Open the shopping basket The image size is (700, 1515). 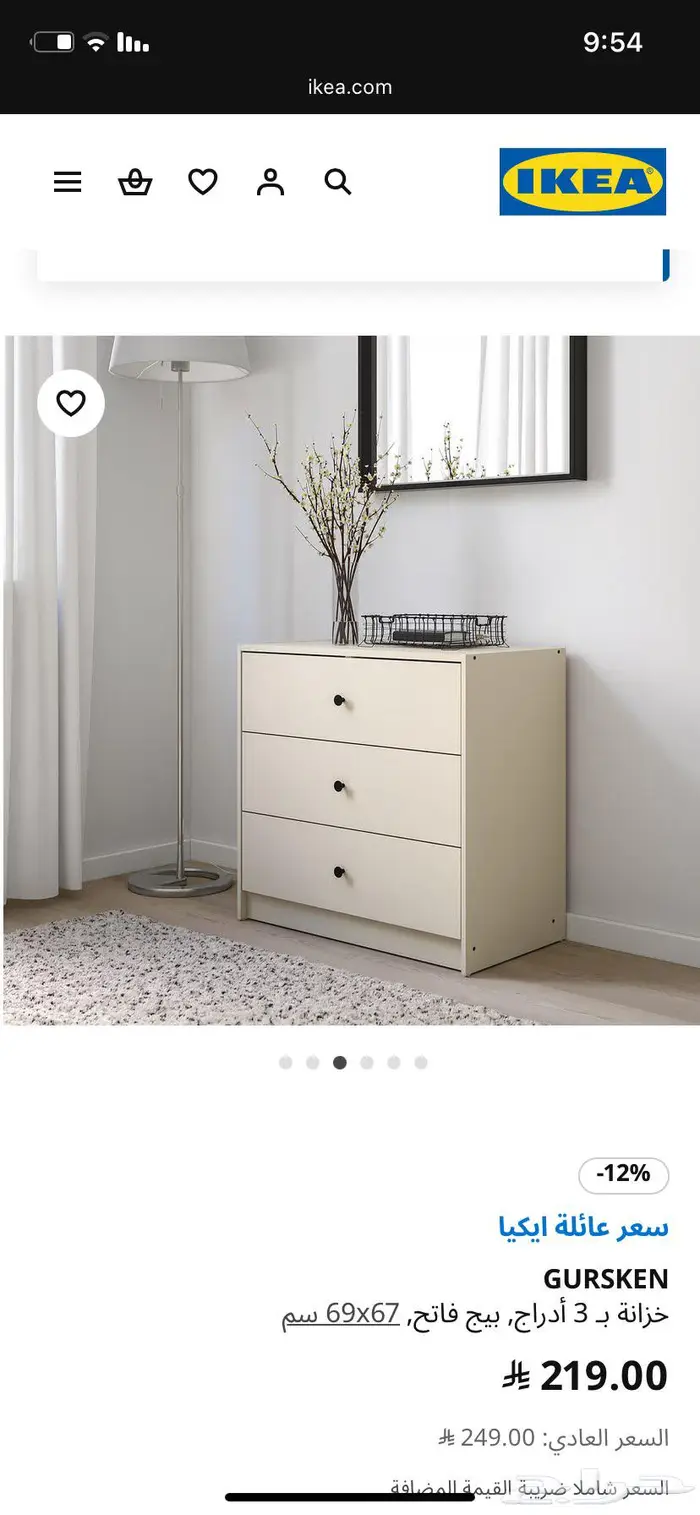135,182
